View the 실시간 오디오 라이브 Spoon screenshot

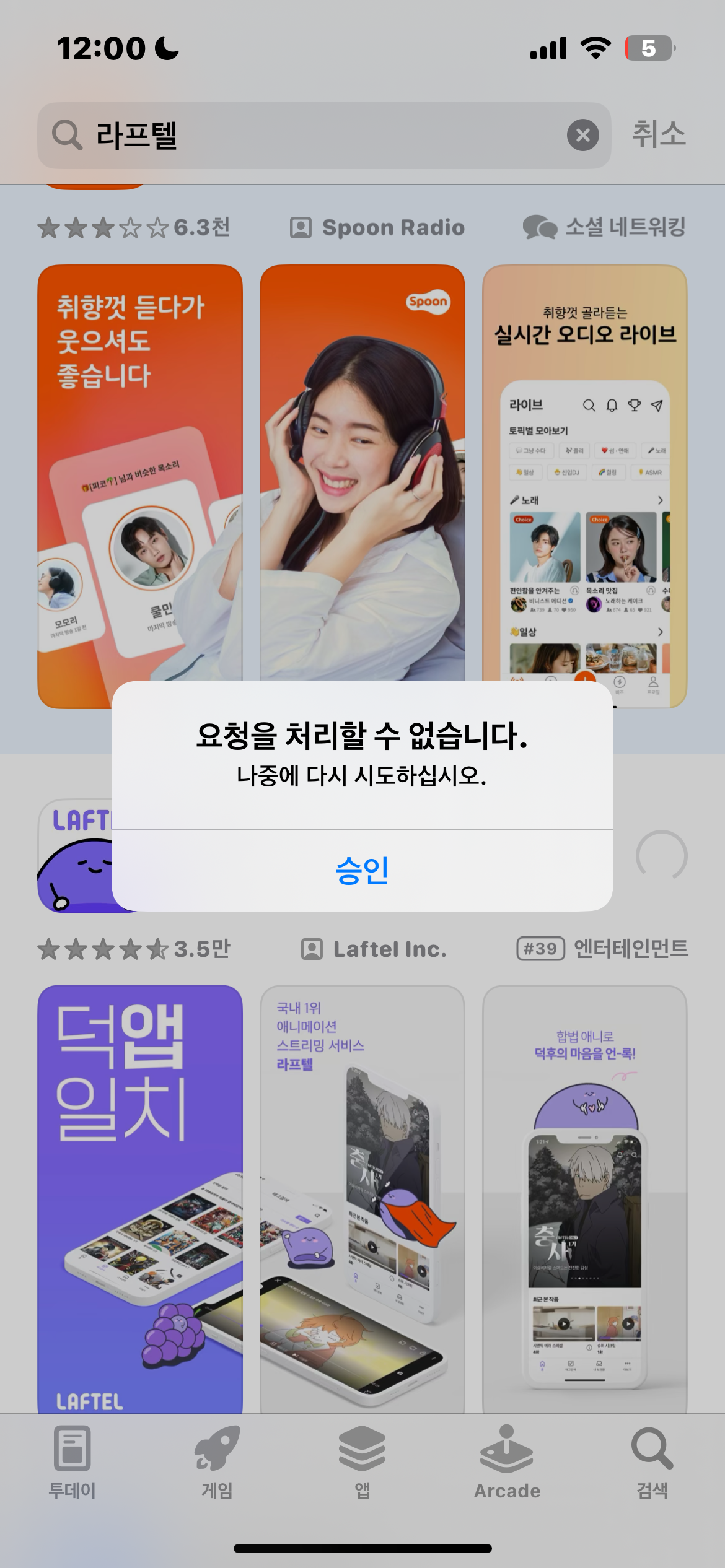[x=584, y=471]
